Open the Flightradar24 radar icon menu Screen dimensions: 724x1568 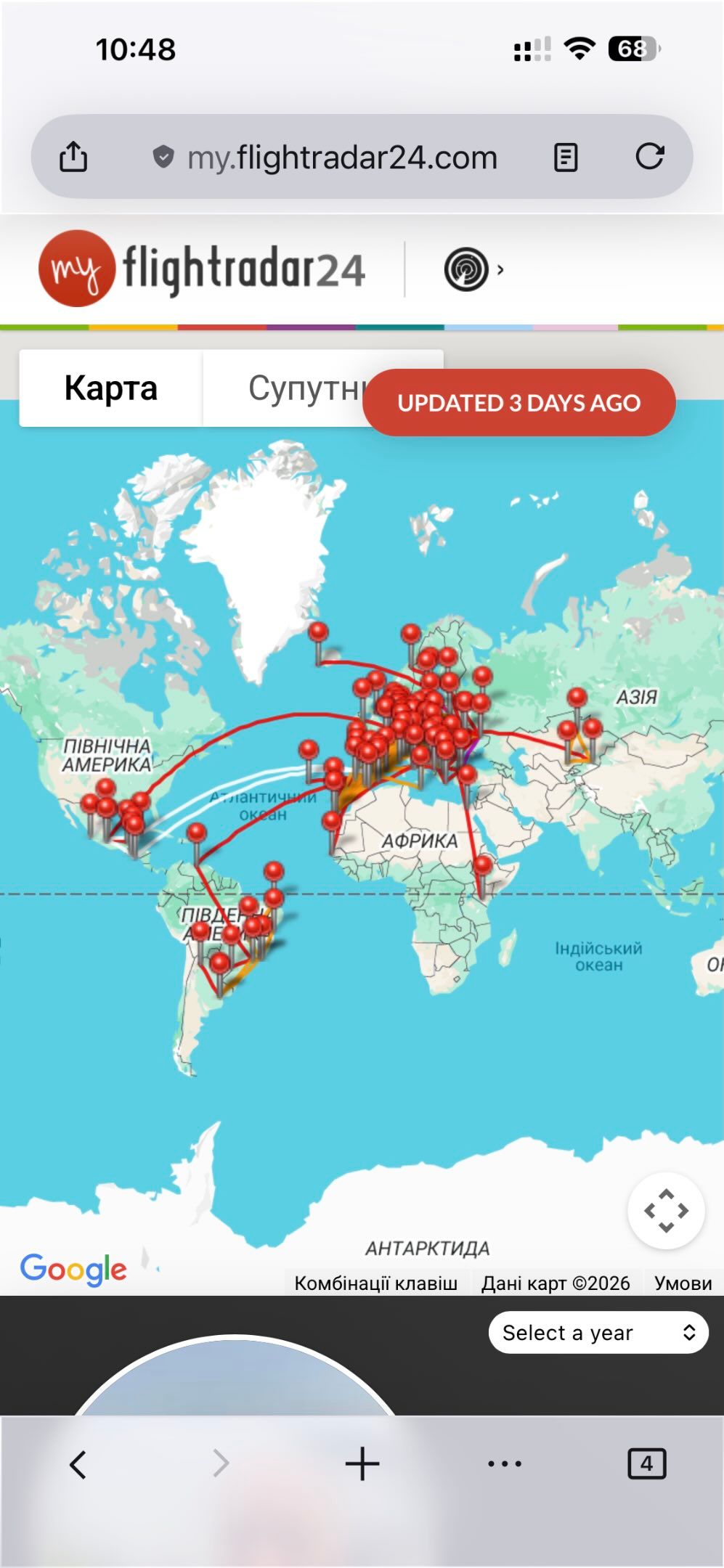click(473, 270)
